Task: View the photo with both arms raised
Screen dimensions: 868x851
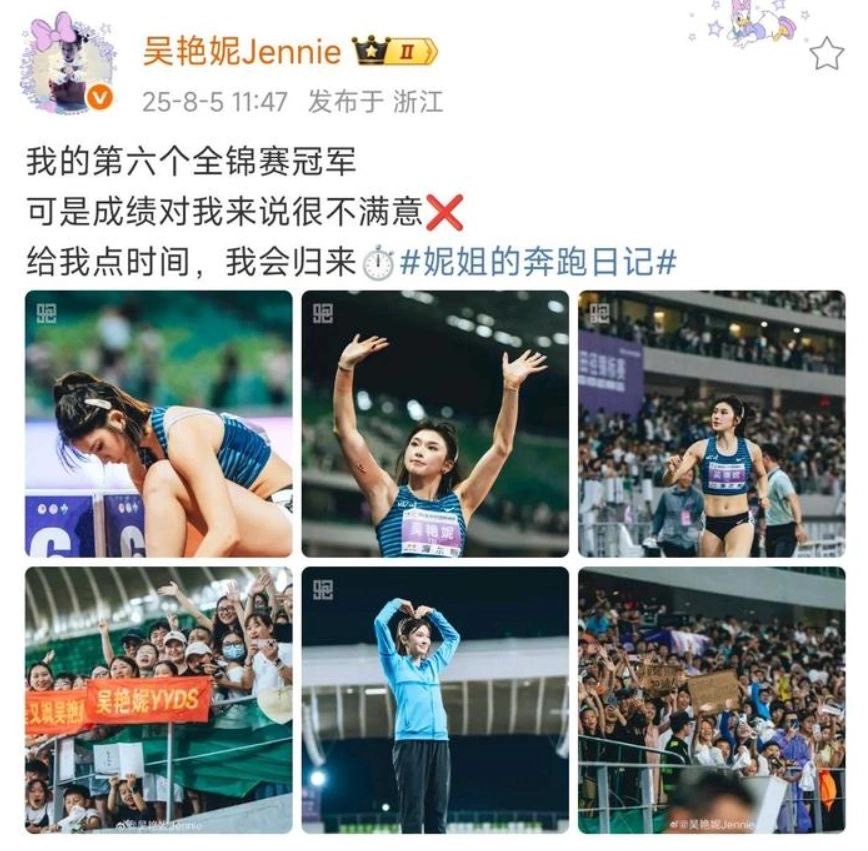Action: click(x=435, y=423)
